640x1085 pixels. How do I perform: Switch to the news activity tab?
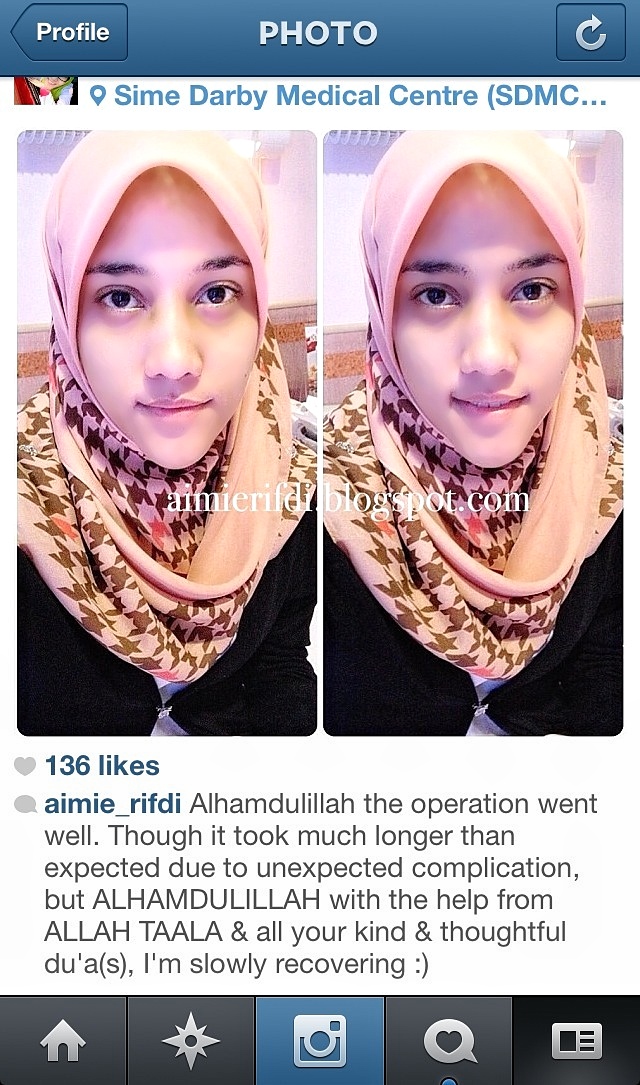449,1041
